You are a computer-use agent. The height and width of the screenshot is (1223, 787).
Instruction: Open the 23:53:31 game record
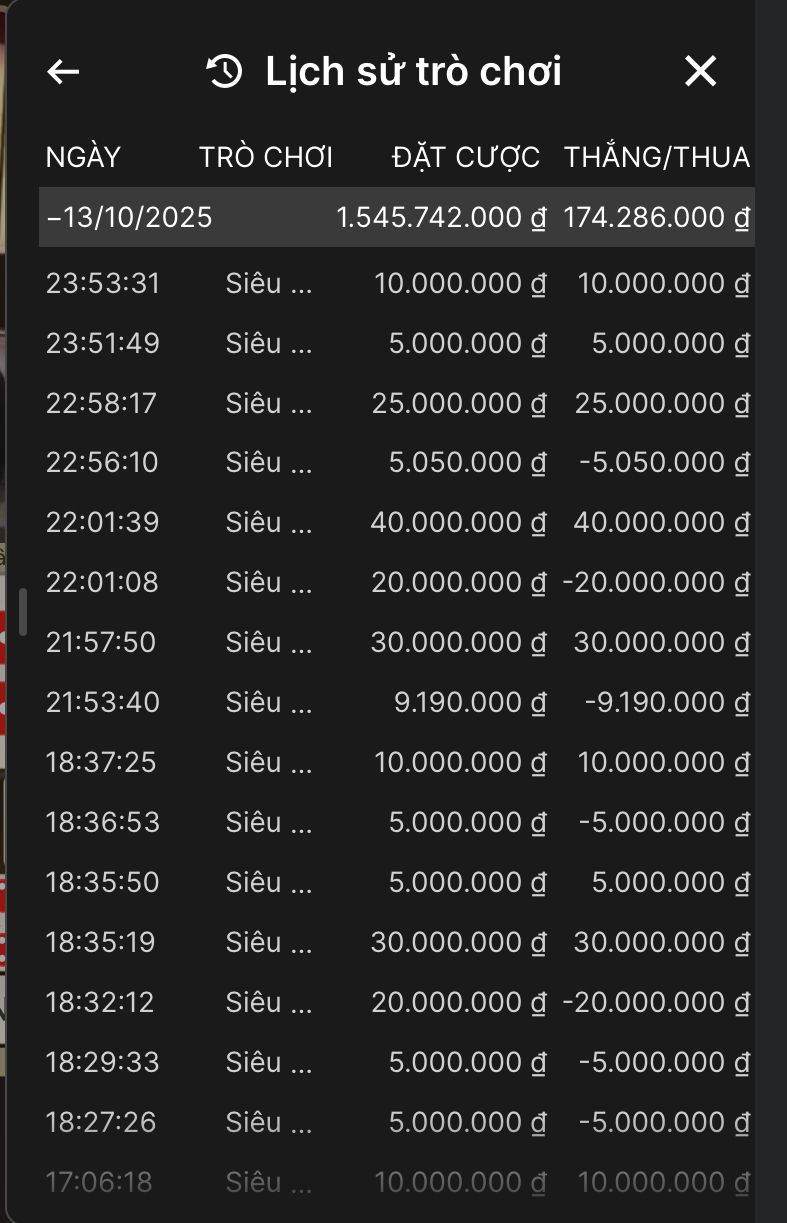[x=396, y=284]
